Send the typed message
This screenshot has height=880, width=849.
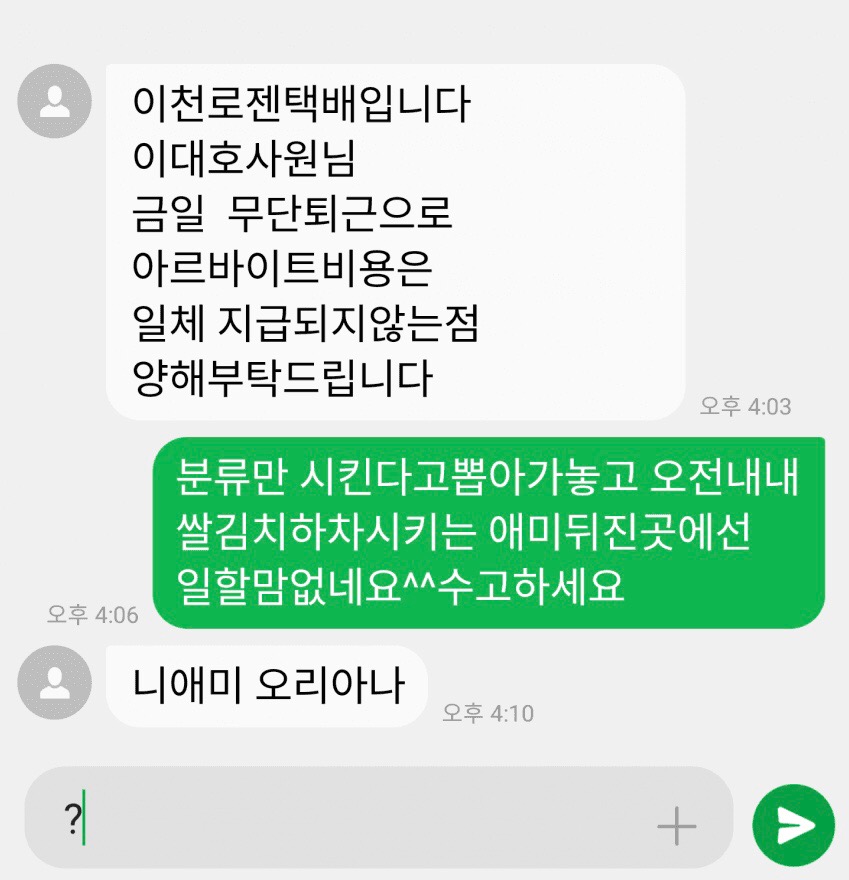[x=794, y=825]
